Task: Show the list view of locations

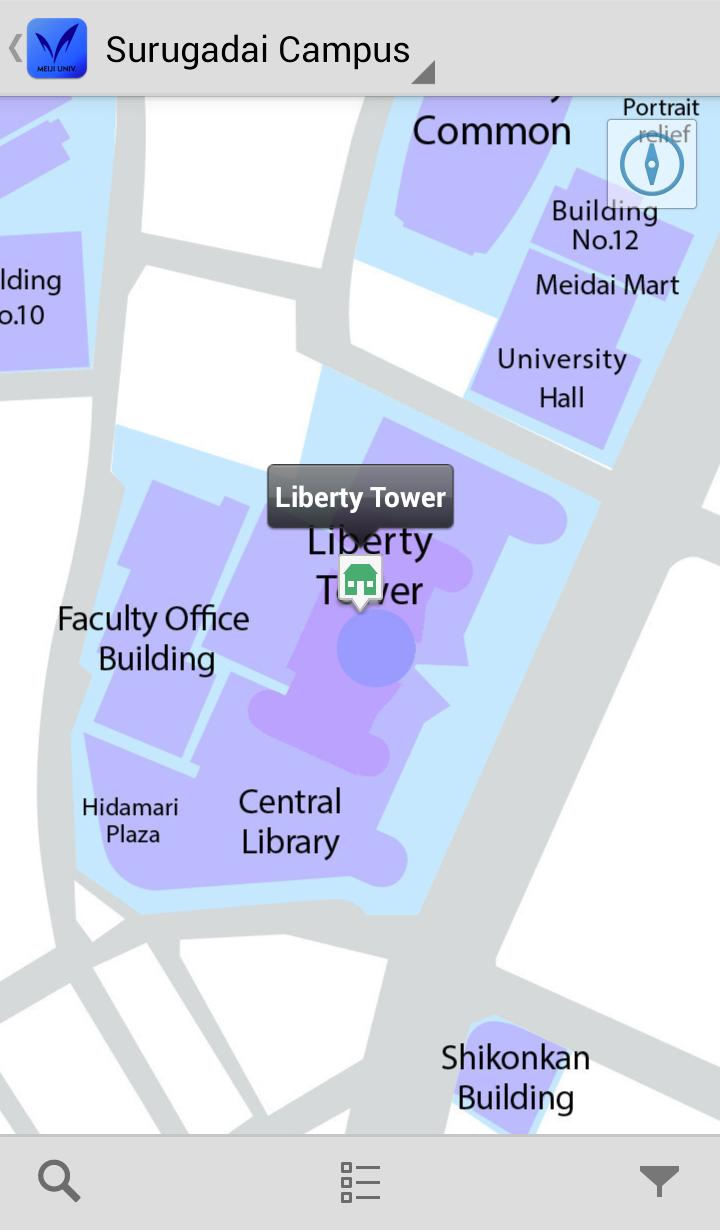Action: [360, 1182]
